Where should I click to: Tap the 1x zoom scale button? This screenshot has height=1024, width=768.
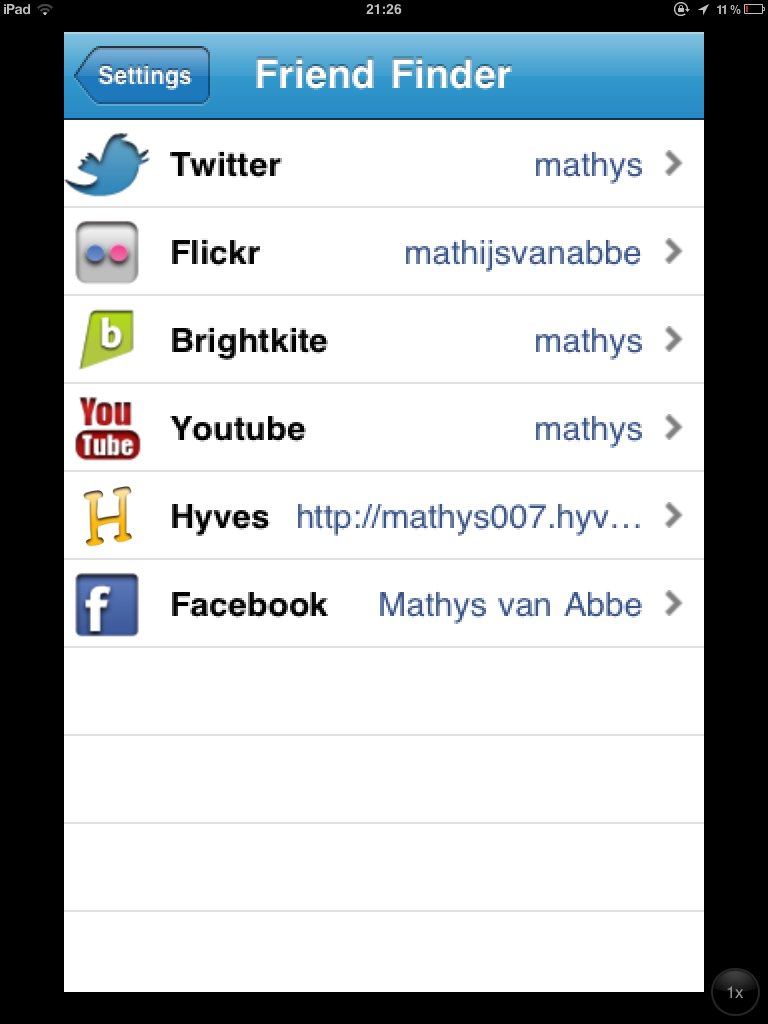[x=735, y=992]
